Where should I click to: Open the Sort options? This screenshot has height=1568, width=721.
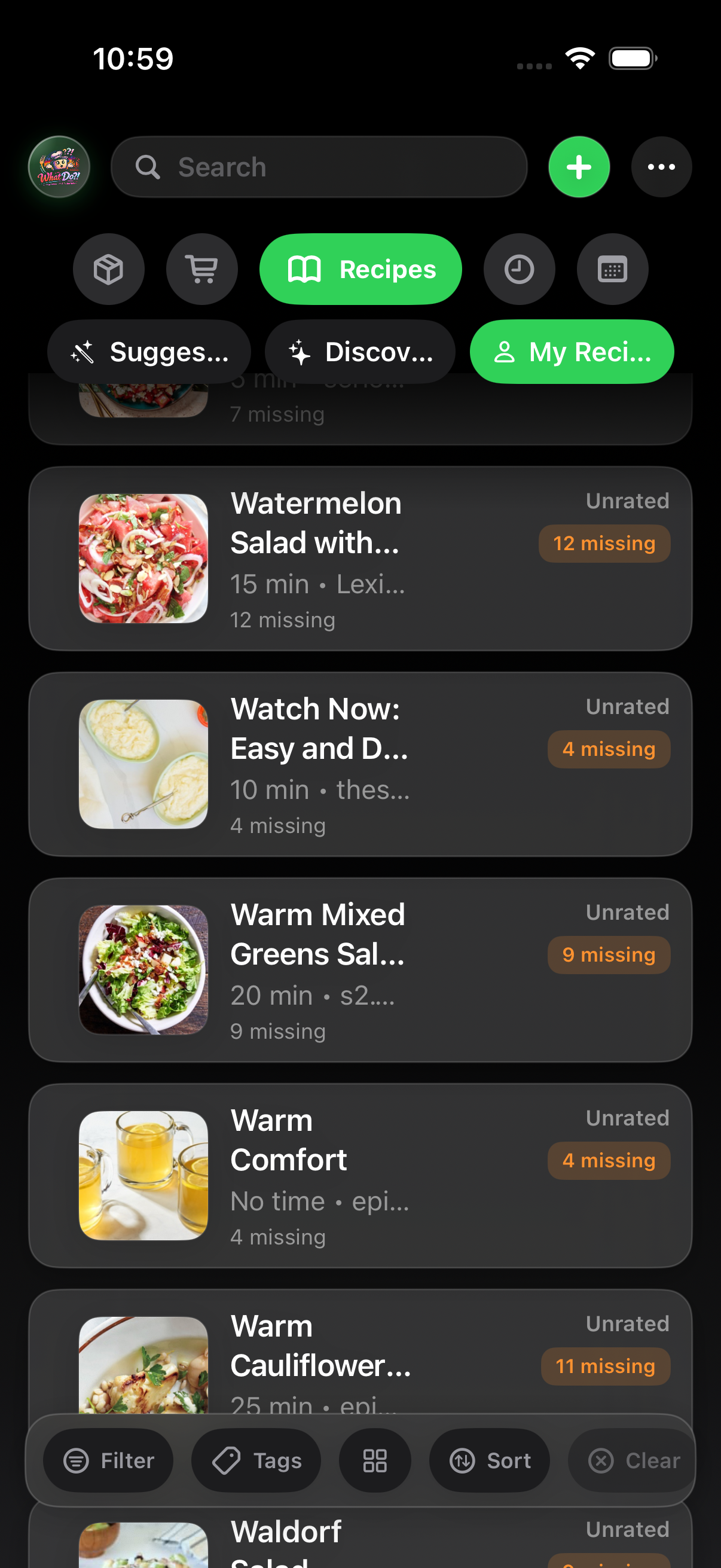490,1461
